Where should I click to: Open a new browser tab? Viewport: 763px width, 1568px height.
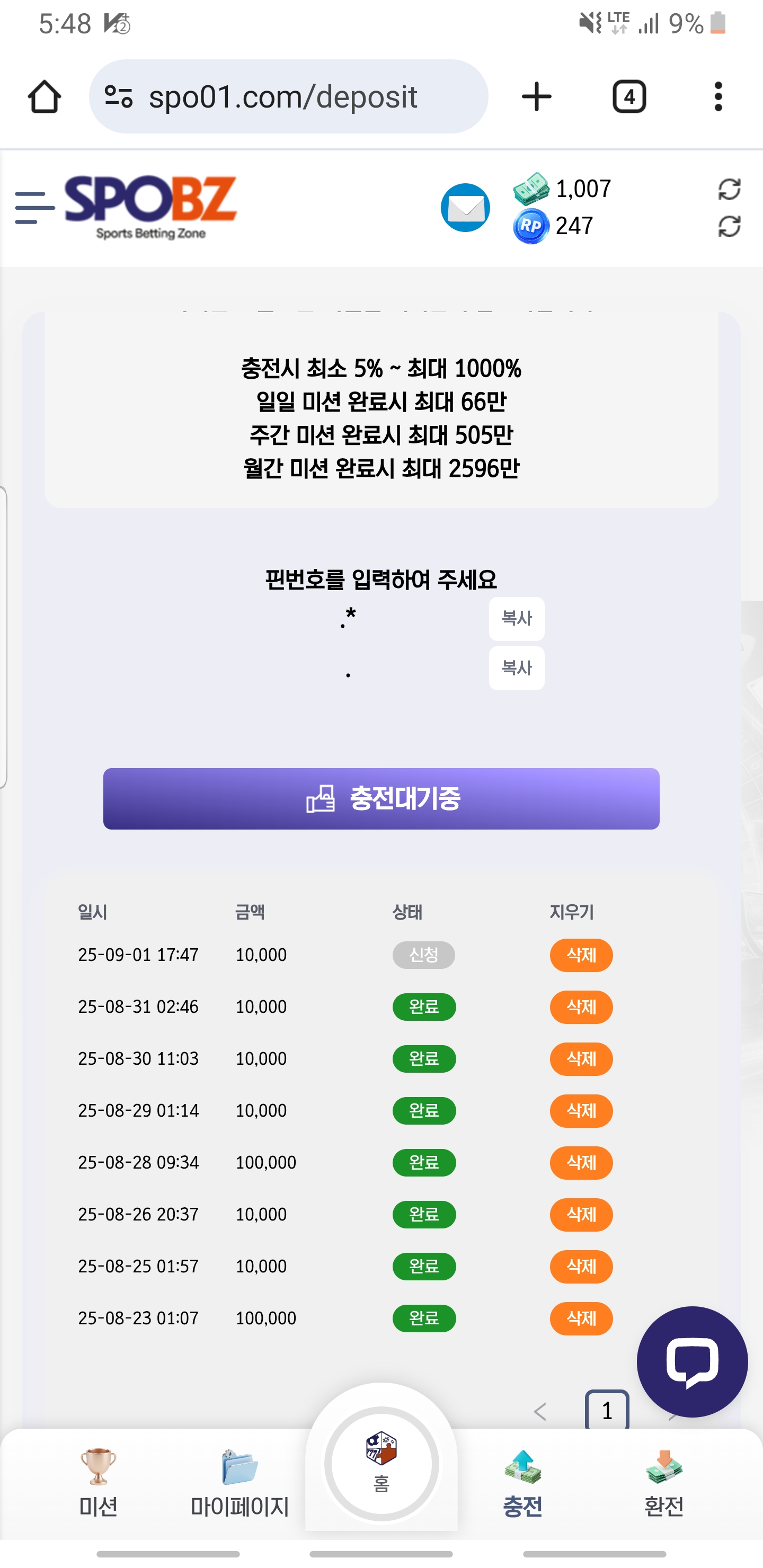click(x=536, y=97)
